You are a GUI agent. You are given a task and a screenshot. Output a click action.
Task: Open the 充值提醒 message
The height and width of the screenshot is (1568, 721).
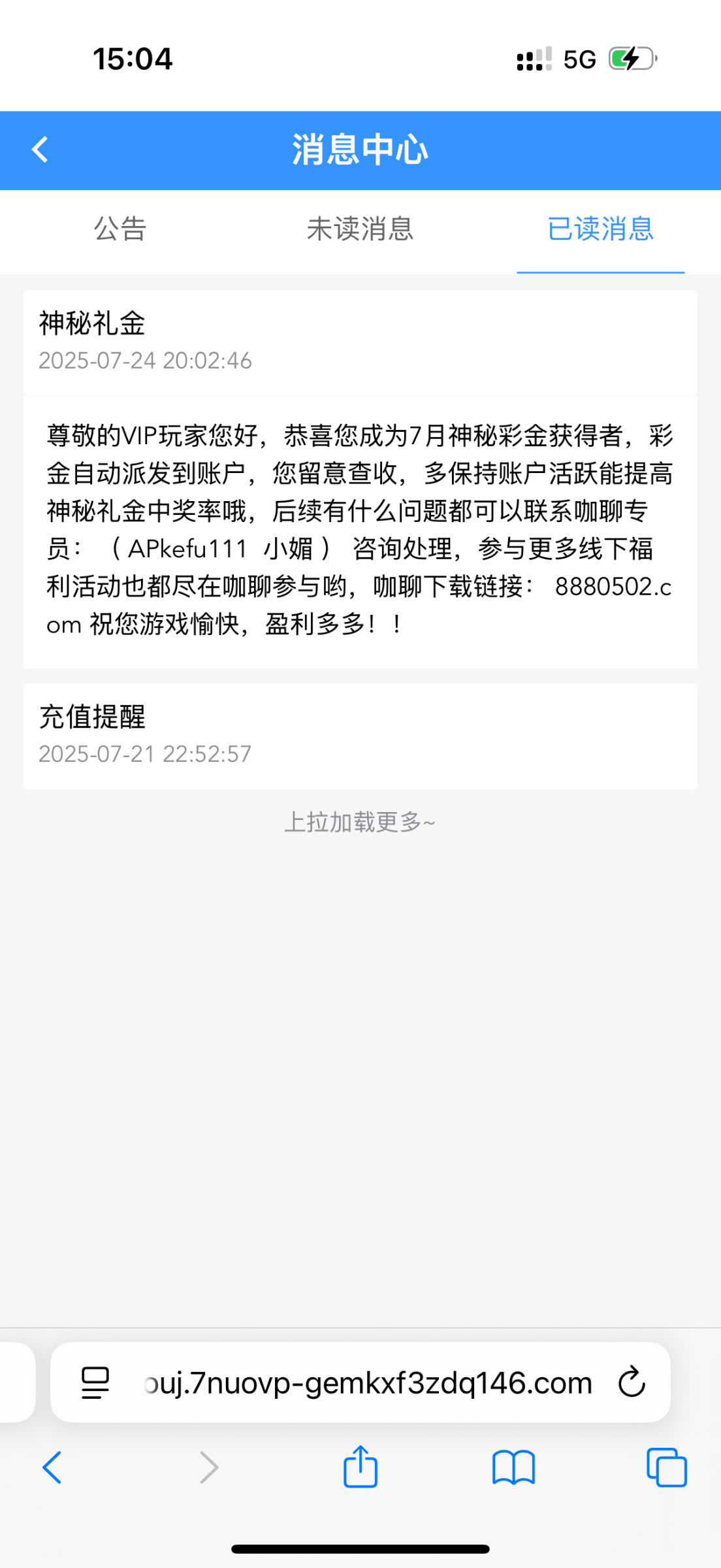point(360,735)
